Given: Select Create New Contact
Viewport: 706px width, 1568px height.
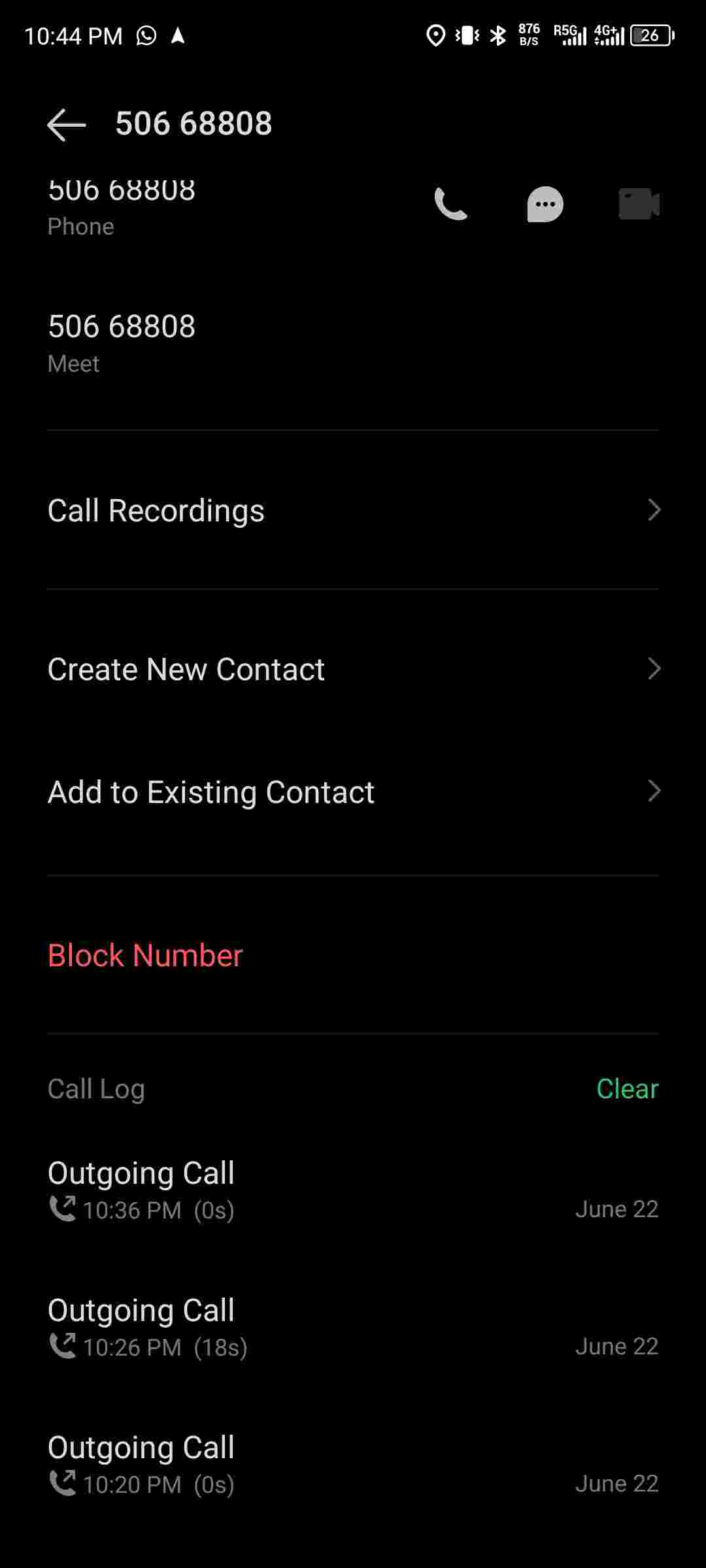Looking at the screenshot, I should (x=353, y=669).
